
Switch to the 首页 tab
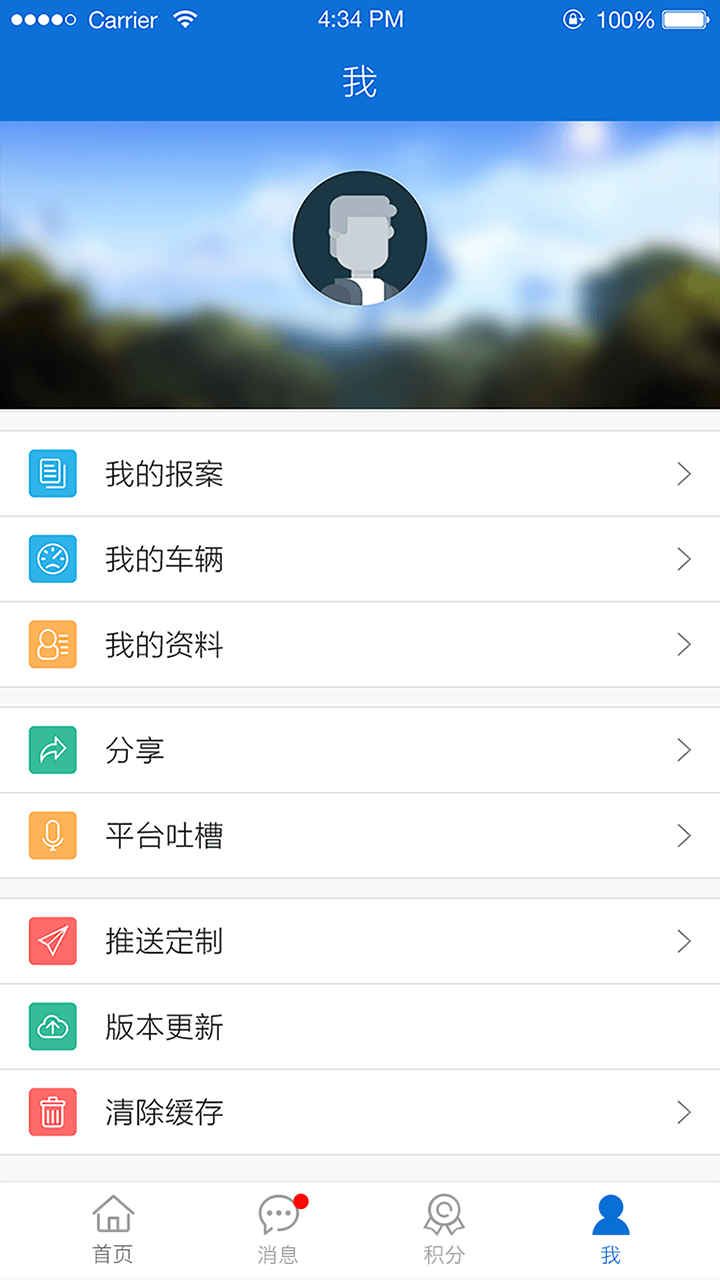(113, 1229)
